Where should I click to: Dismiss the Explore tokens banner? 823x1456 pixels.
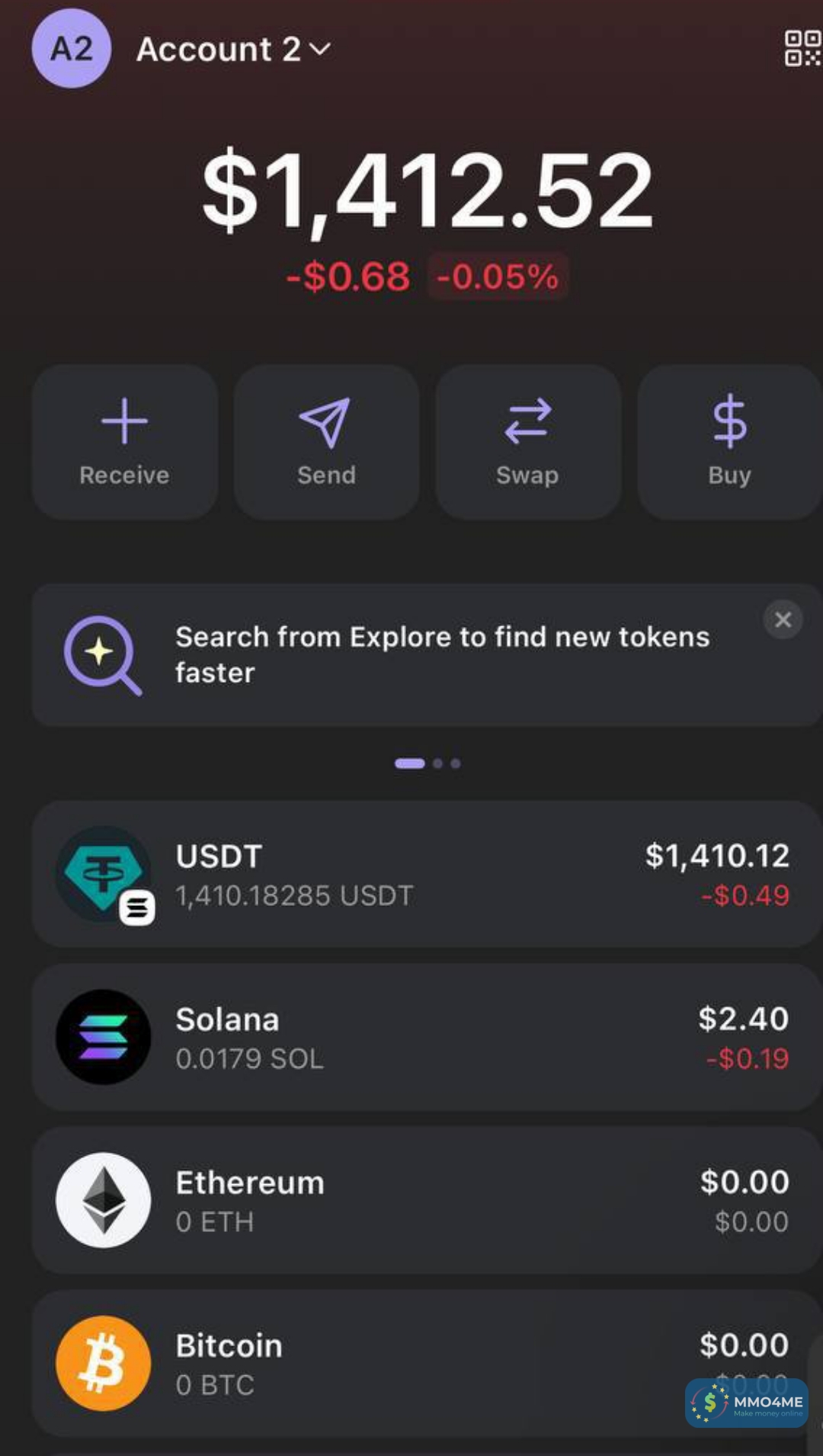click(x=783, y=620)
